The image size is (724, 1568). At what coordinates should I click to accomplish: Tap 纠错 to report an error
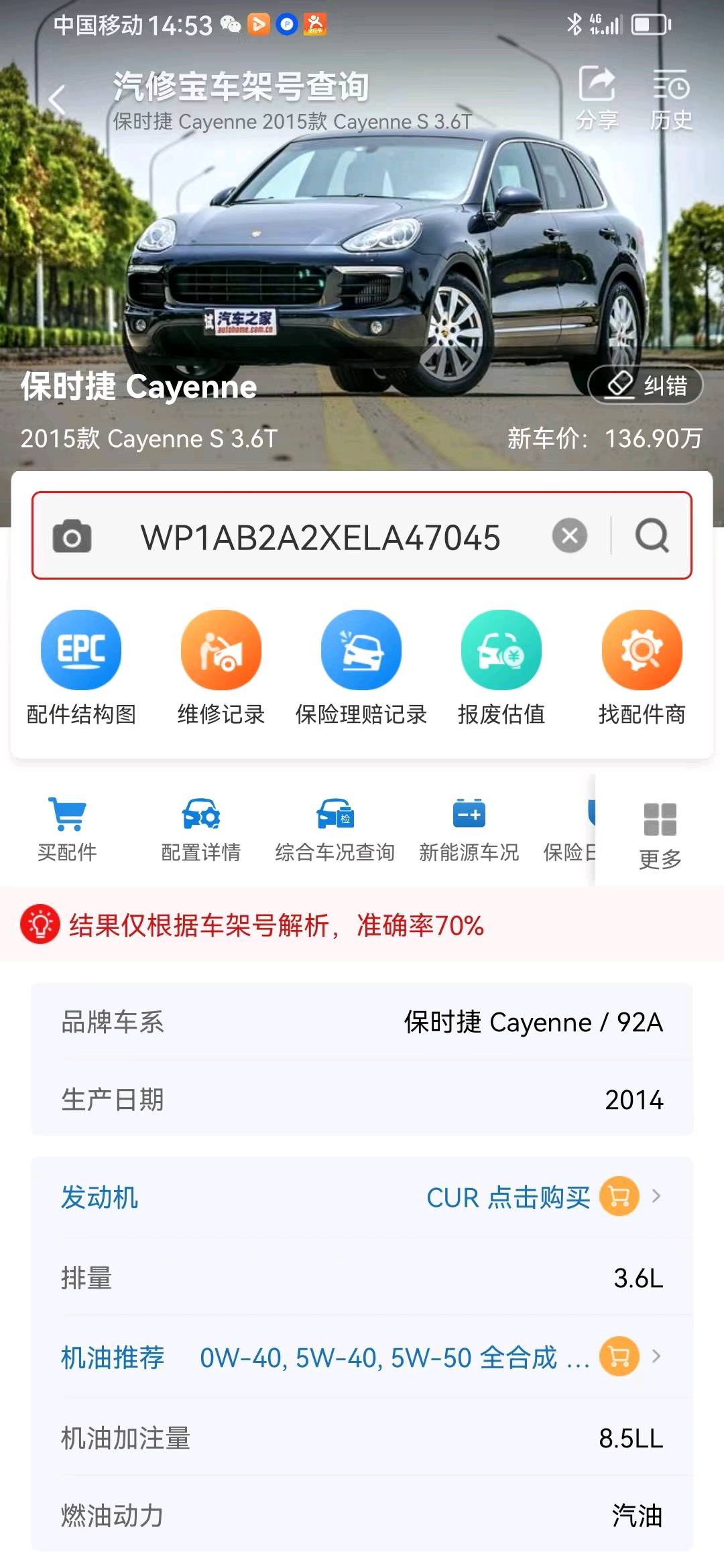coord(645,385)
